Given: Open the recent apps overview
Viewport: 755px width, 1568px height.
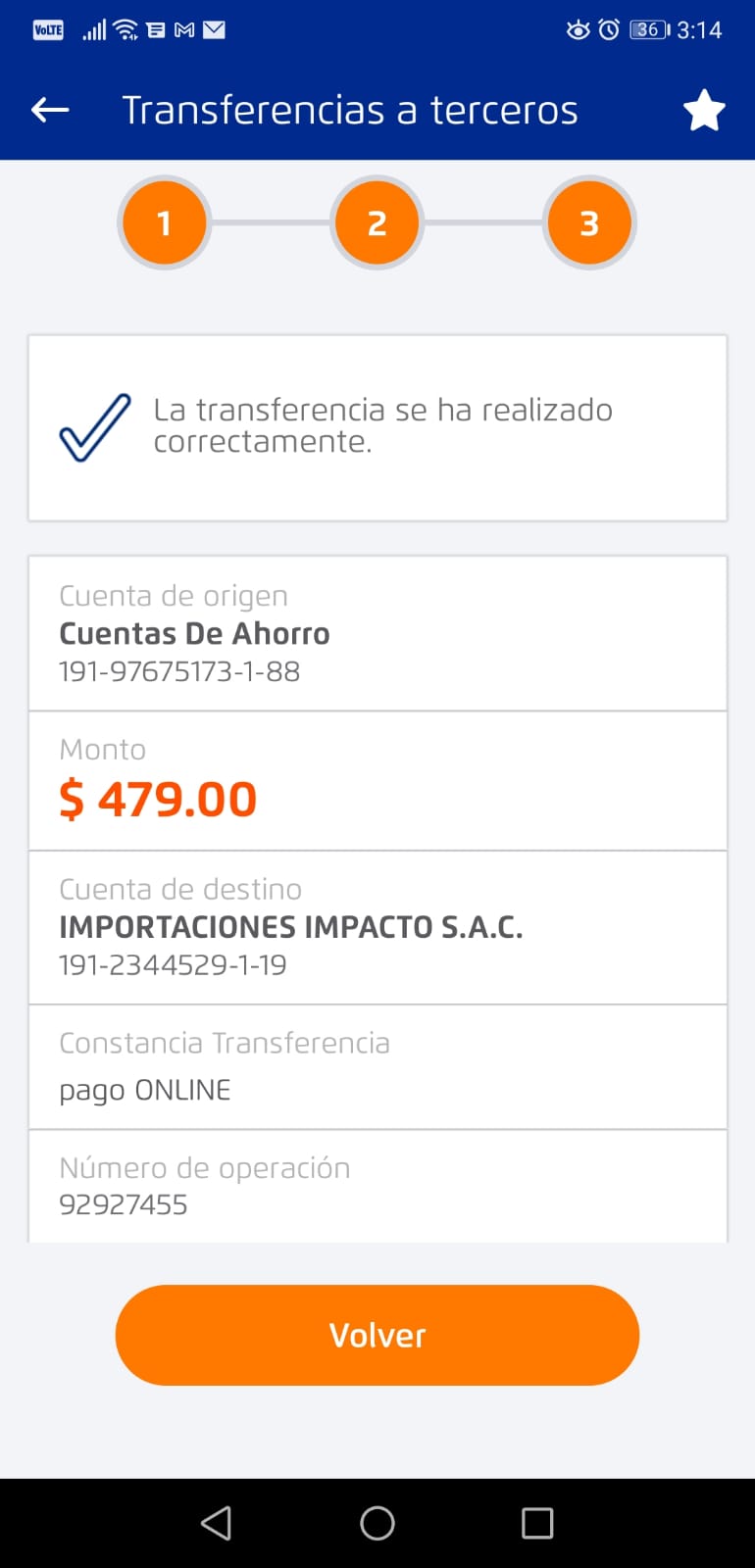Looking at the screenshot, I should [x=537, y=1523].
